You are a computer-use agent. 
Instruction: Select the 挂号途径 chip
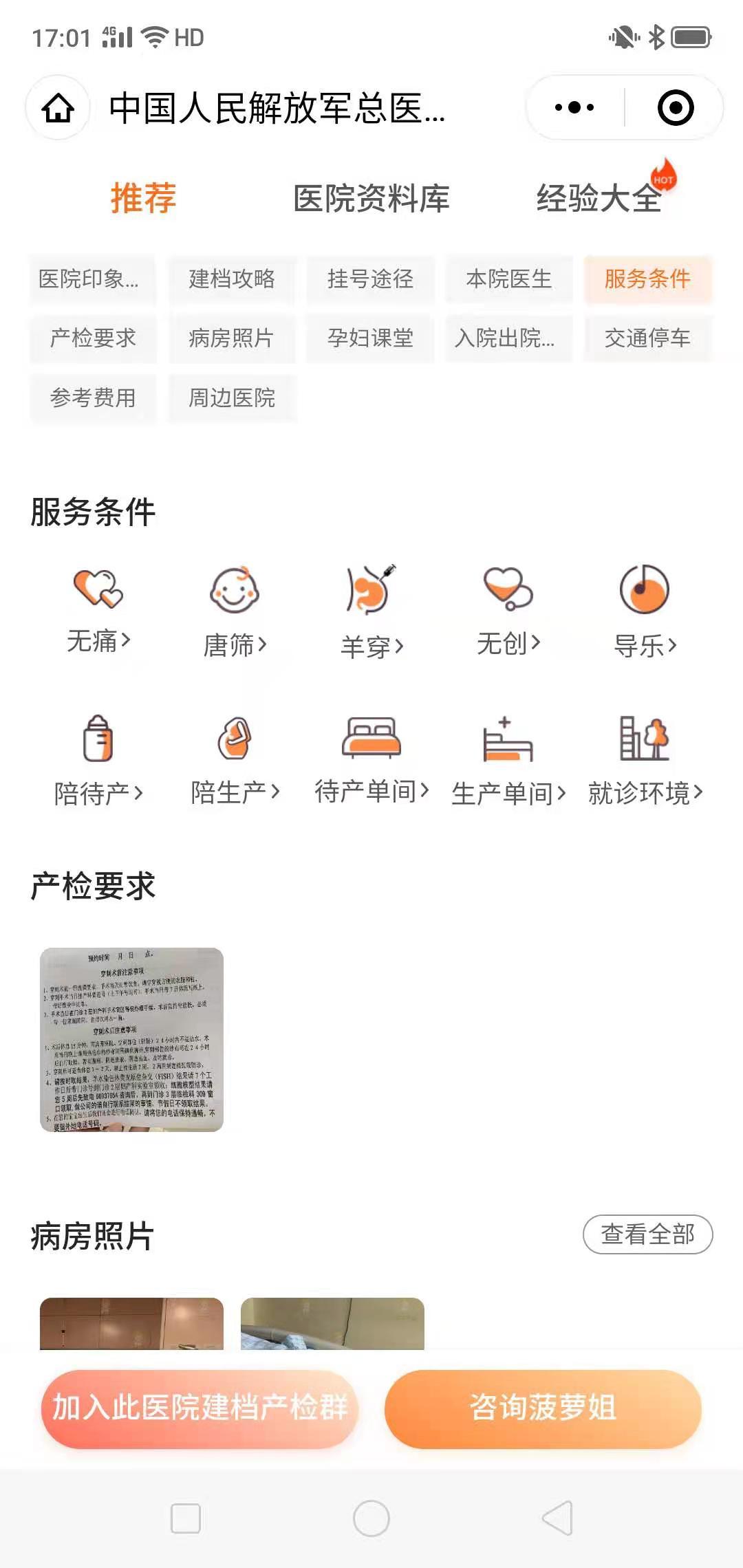370,279
